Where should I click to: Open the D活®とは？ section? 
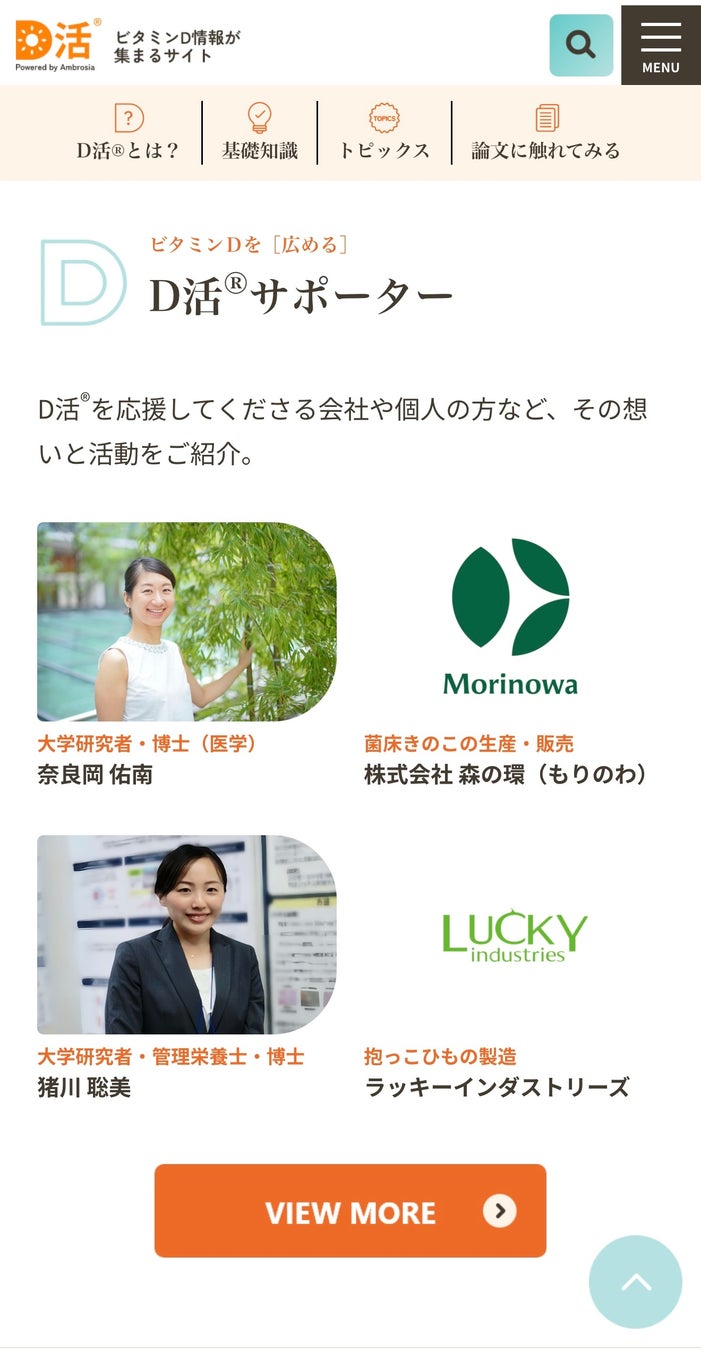tap(128, 132)
